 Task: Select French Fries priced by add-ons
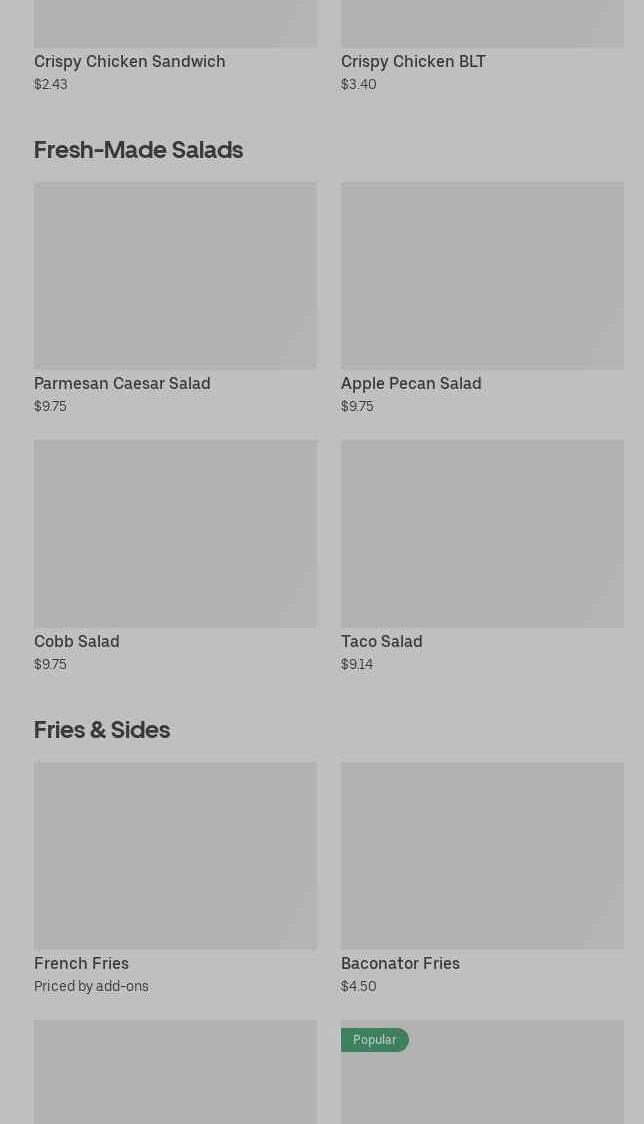(175, 878)
